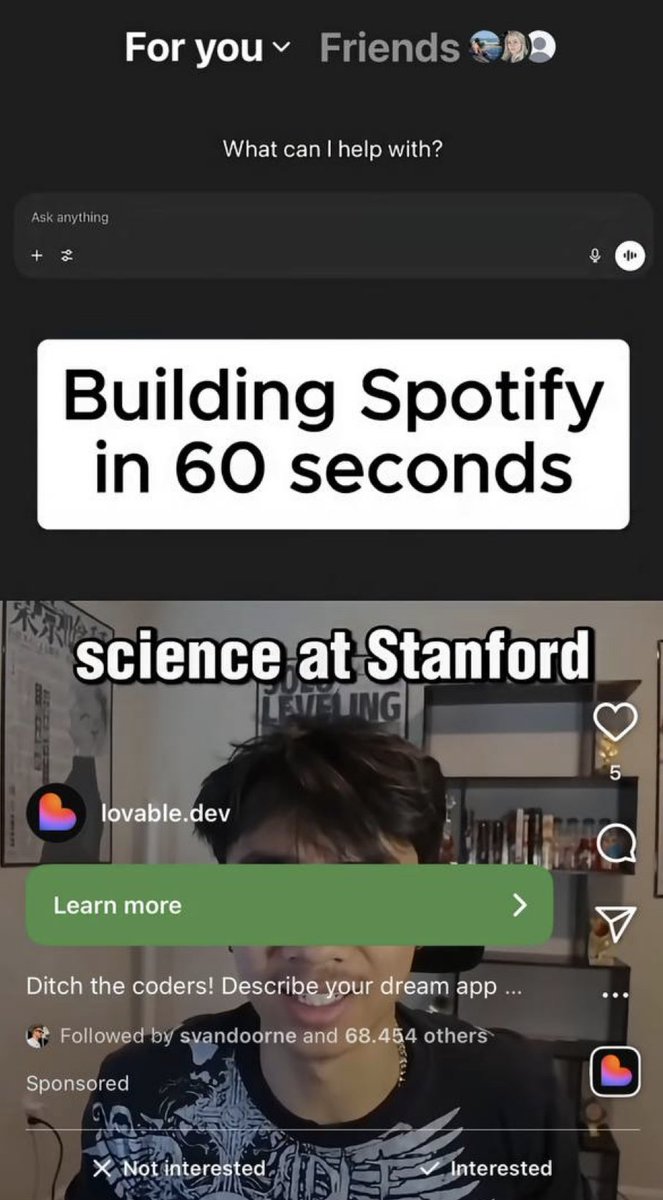Screen dimensions: 663x1200
Task: Tap the green Learn more button
Action: click(289, 905)
